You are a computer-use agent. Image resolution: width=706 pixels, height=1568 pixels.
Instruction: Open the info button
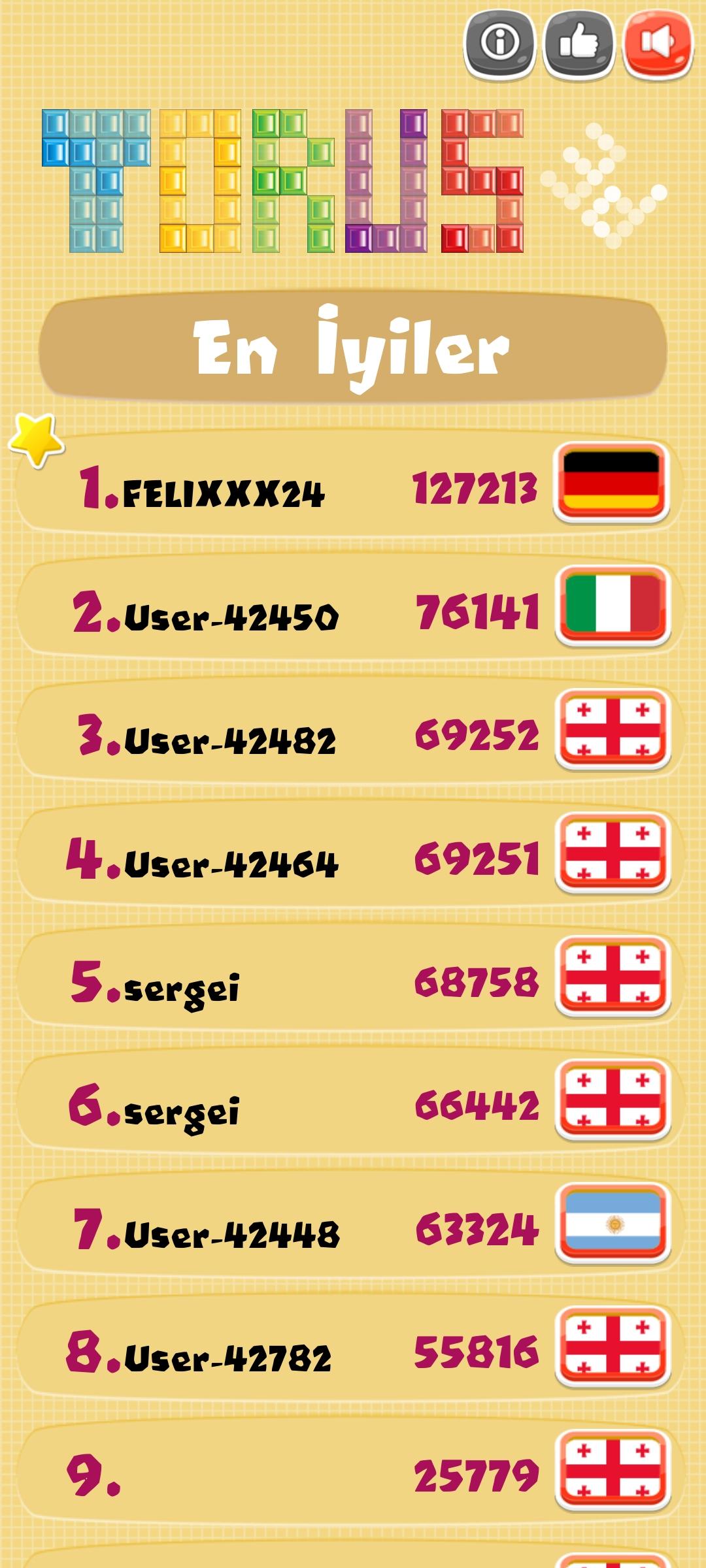[x=500, y=44]
